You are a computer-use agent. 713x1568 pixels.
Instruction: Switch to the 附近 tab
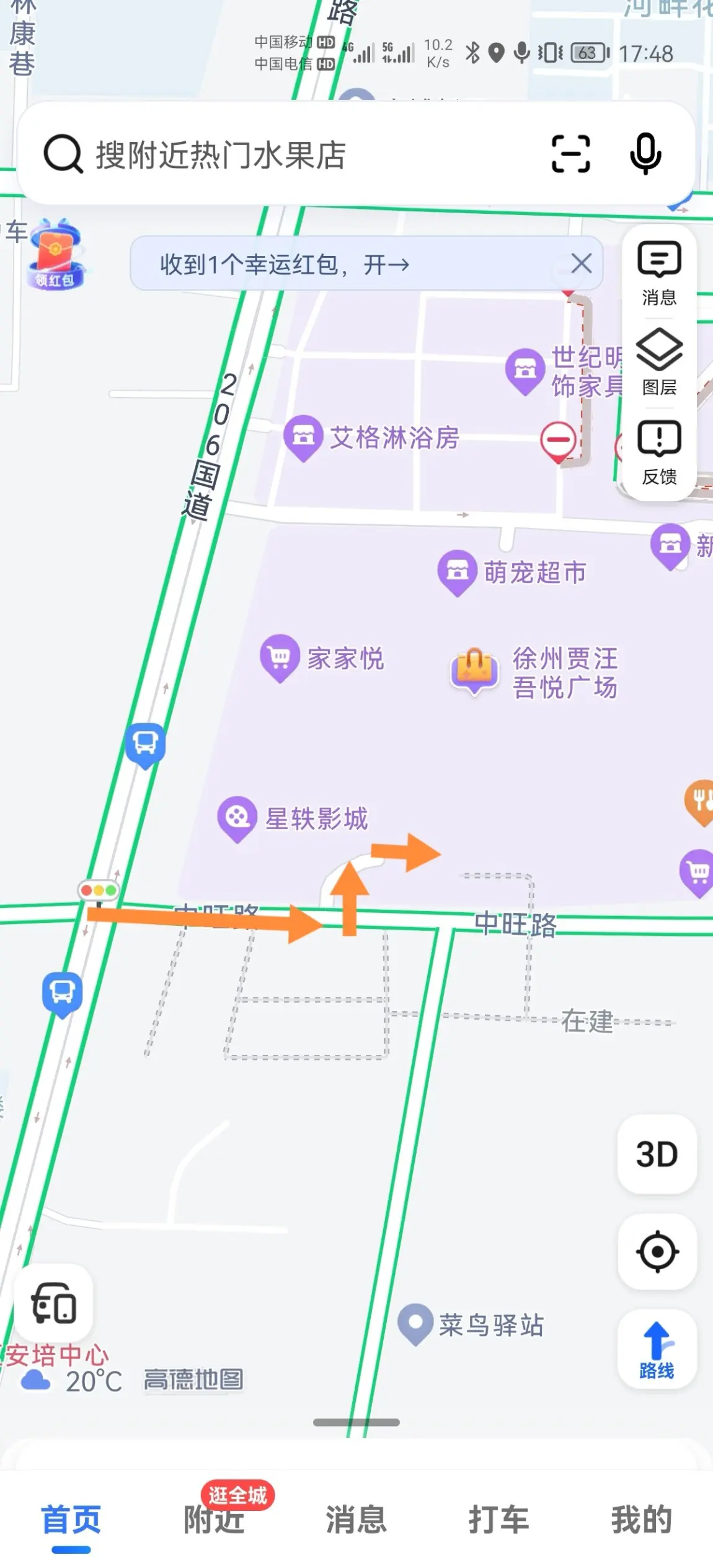click(214, 1520)
